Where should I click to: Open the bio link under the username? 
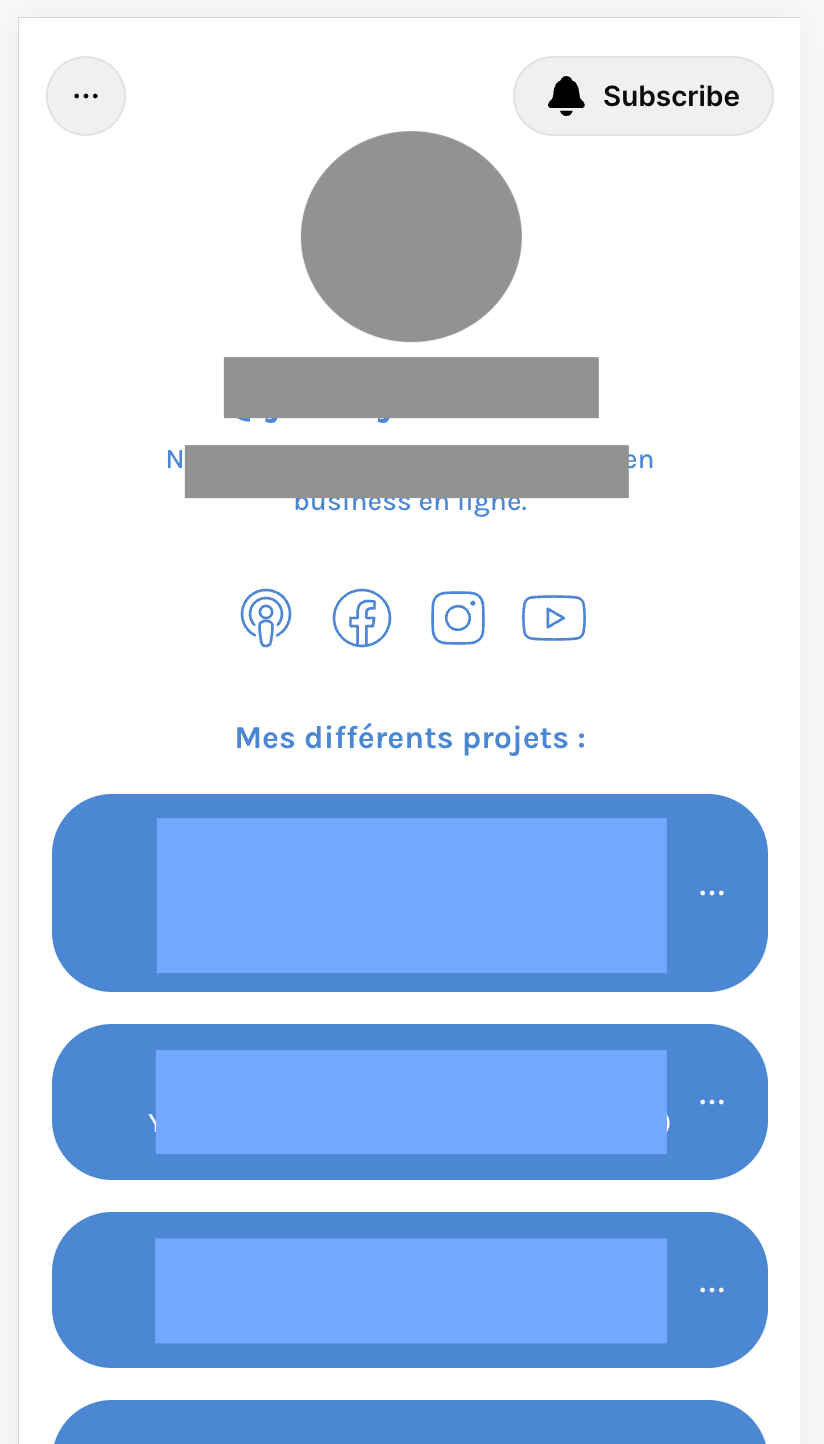(410, 480)
